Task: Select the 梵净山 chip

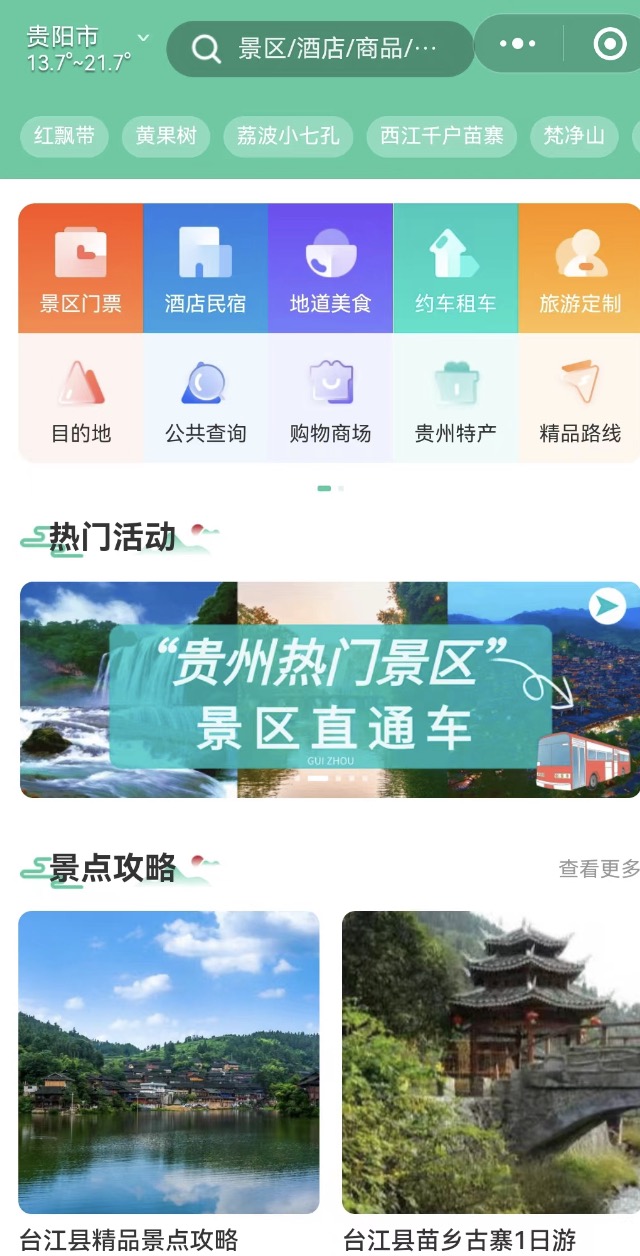Action: coord(574,136)
